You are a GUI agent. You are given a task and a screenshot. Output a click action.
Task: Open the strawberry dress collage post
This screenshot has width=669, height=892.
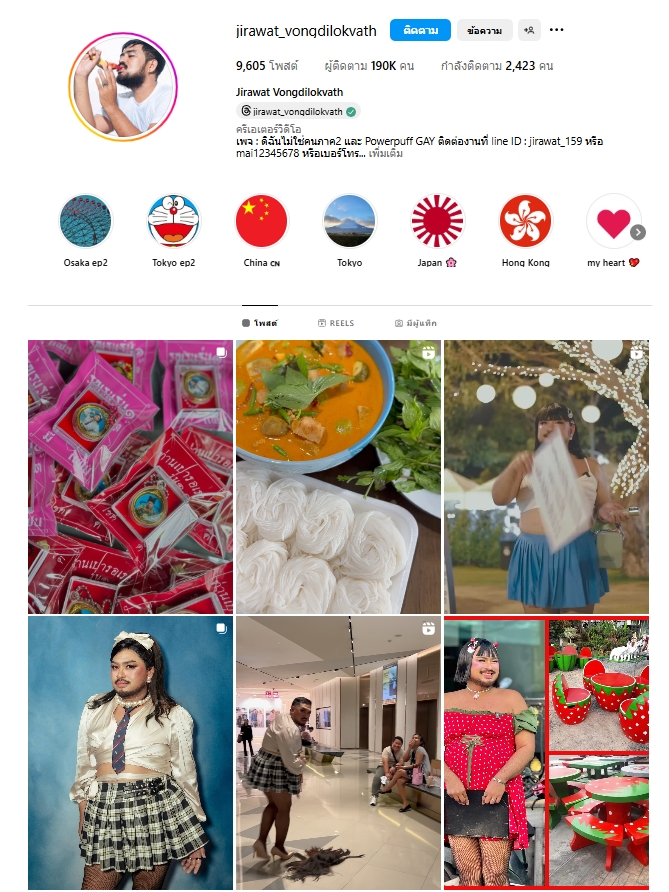(546, 752)
